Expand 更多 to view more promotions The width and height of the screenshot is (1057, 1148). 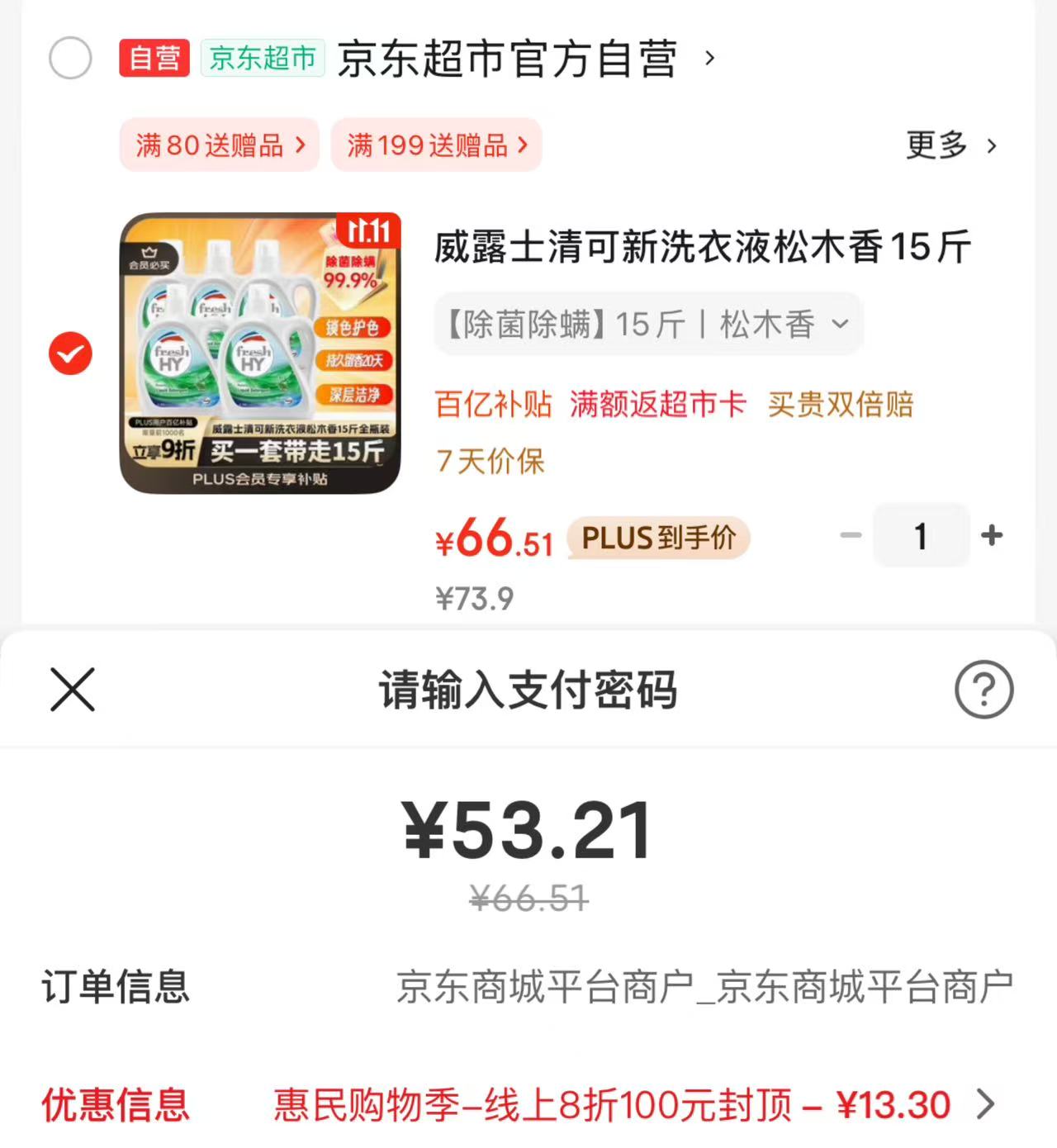point(951,145)
